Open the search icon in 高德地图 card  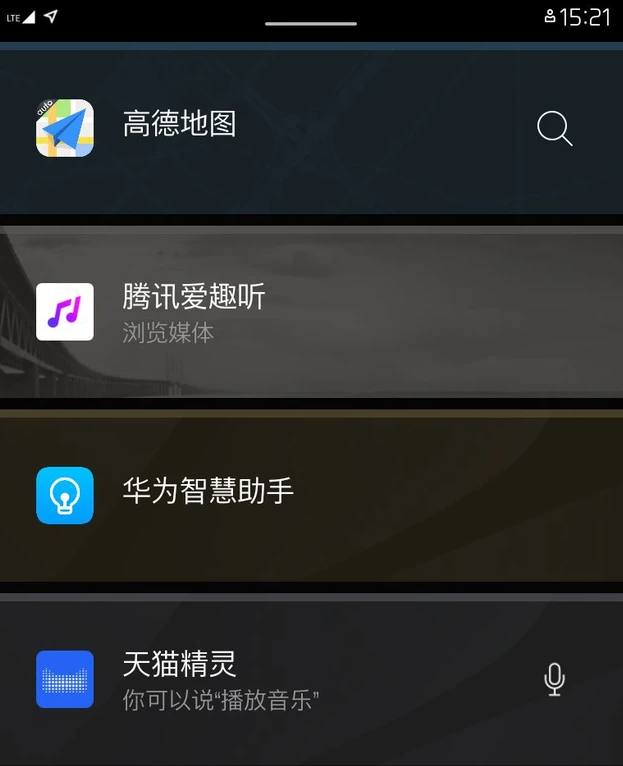click(554, 128)
